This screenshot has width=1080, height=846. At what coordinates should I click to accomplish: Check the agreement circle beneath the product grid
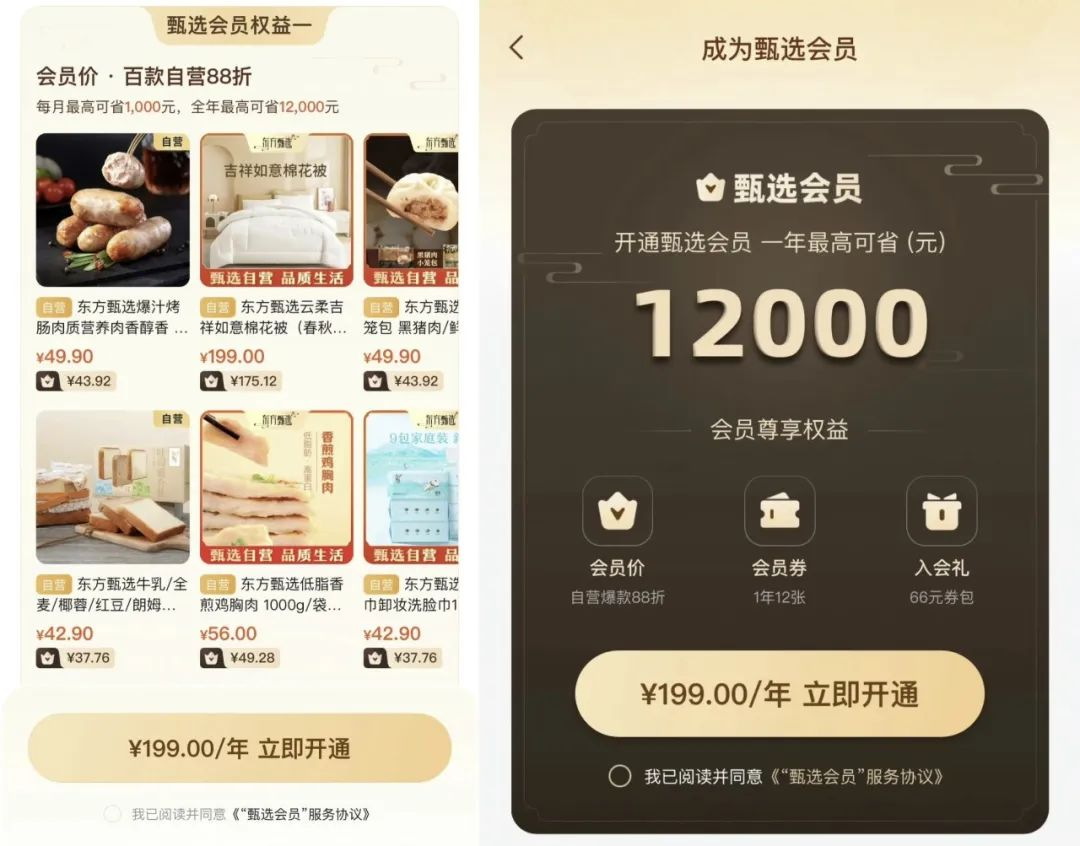112,814
